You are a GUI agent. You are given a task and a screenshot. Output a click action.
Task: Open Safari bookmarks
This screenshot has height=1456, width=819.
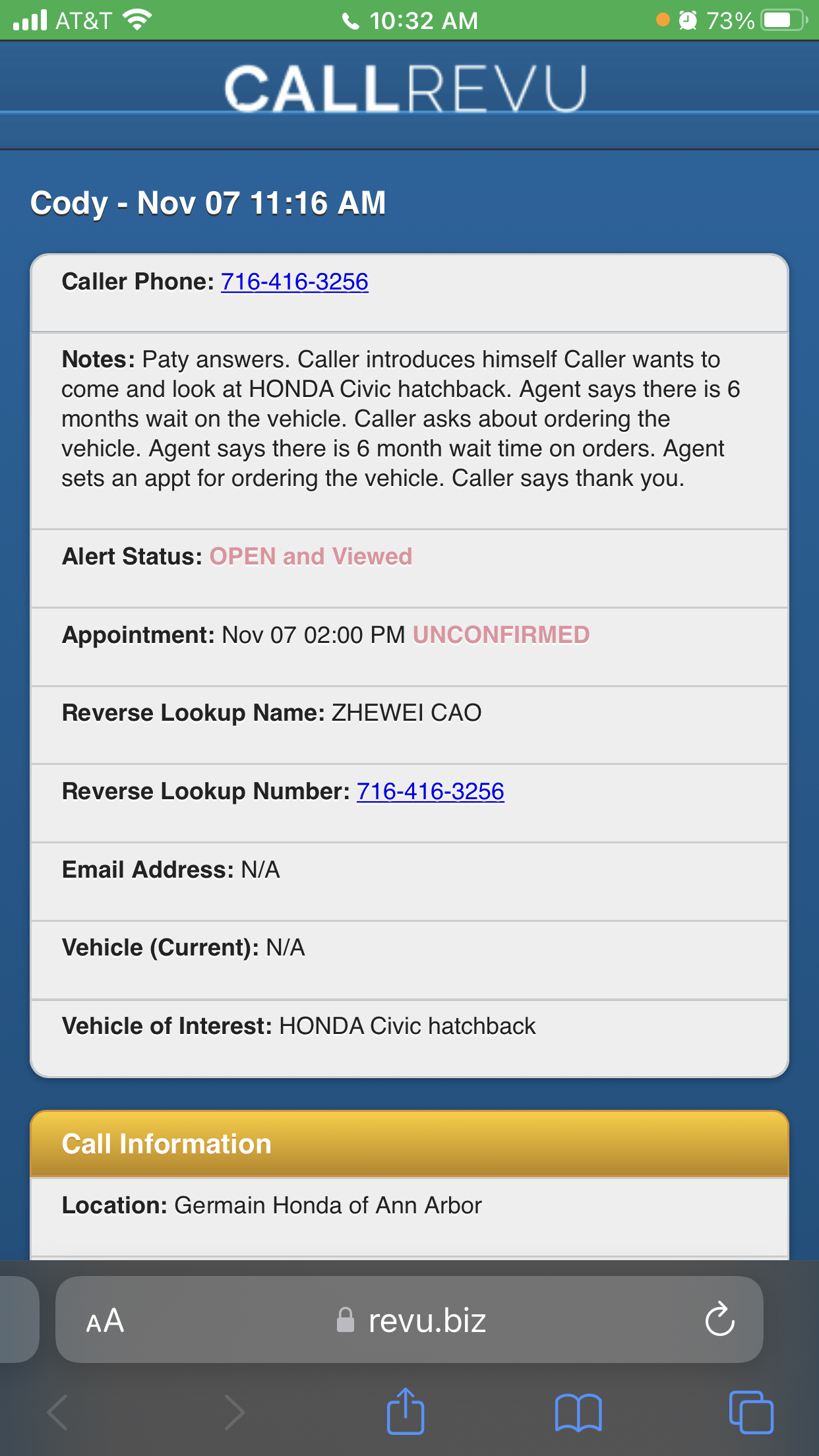pos(578,1413)
